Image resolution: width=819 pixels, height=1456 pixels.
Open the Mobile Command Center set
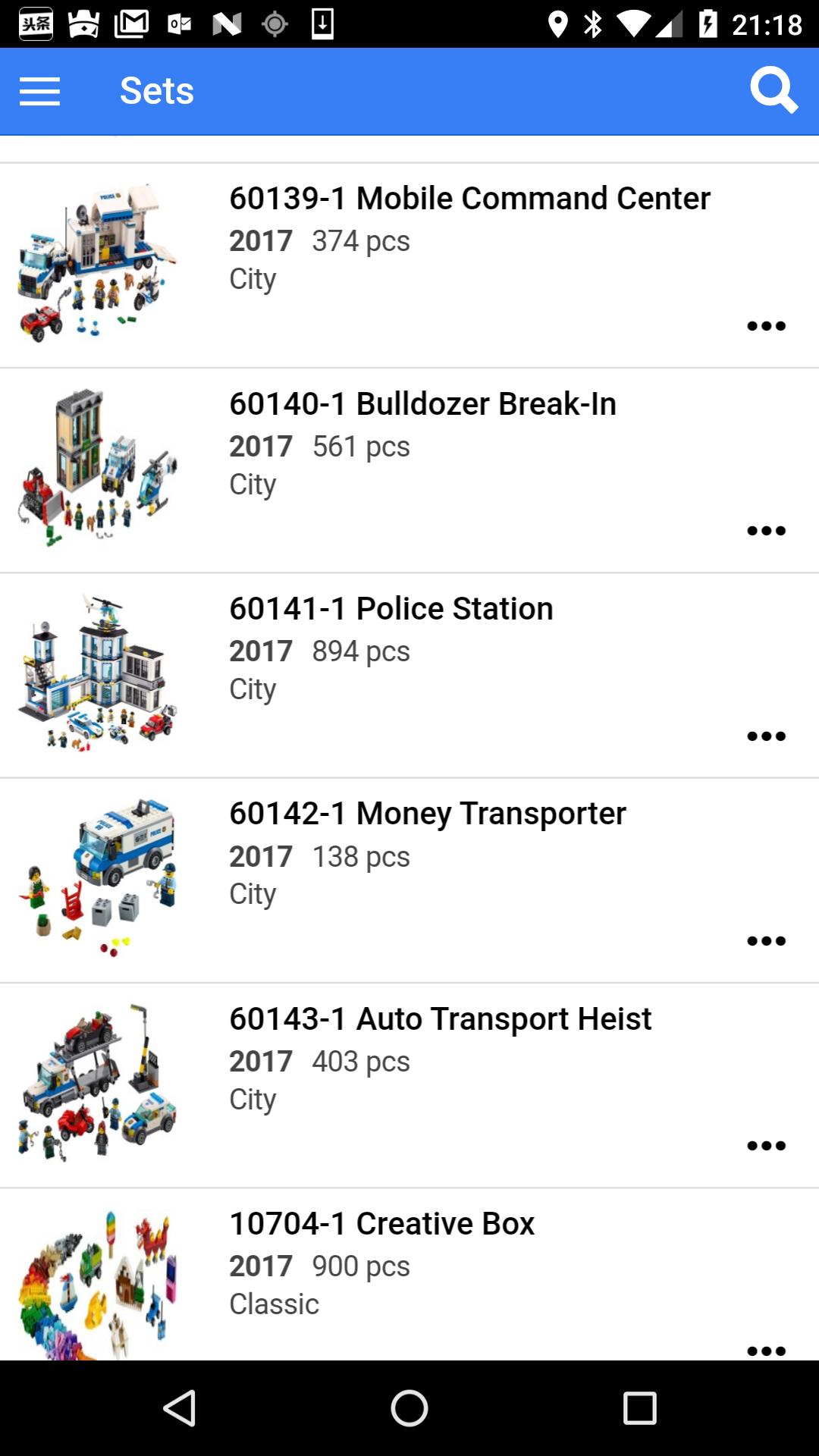point(469,199)
